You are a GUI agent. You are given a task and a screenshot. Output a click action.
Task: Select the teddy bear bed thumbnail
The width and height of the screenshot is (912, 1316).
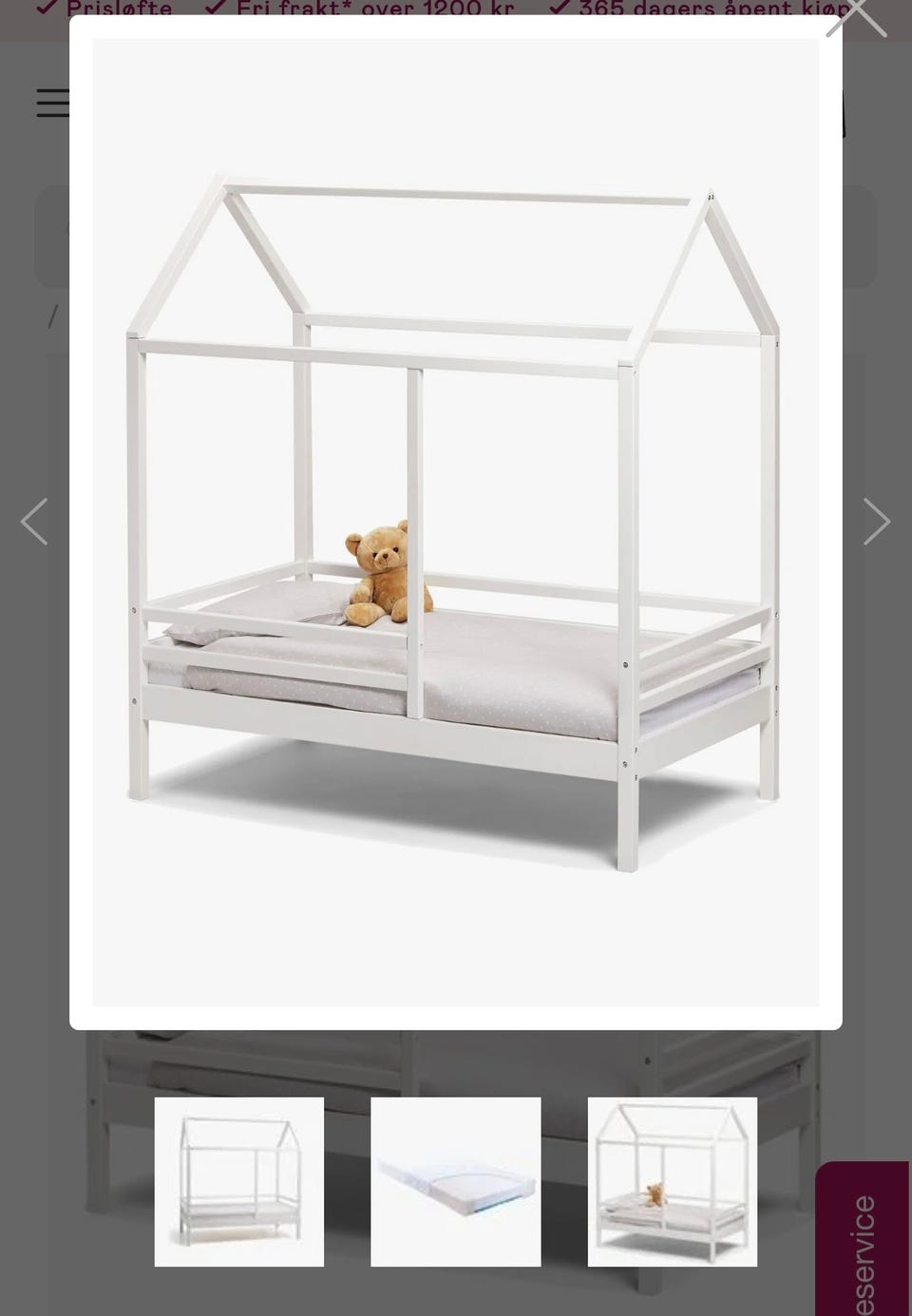673,1181
